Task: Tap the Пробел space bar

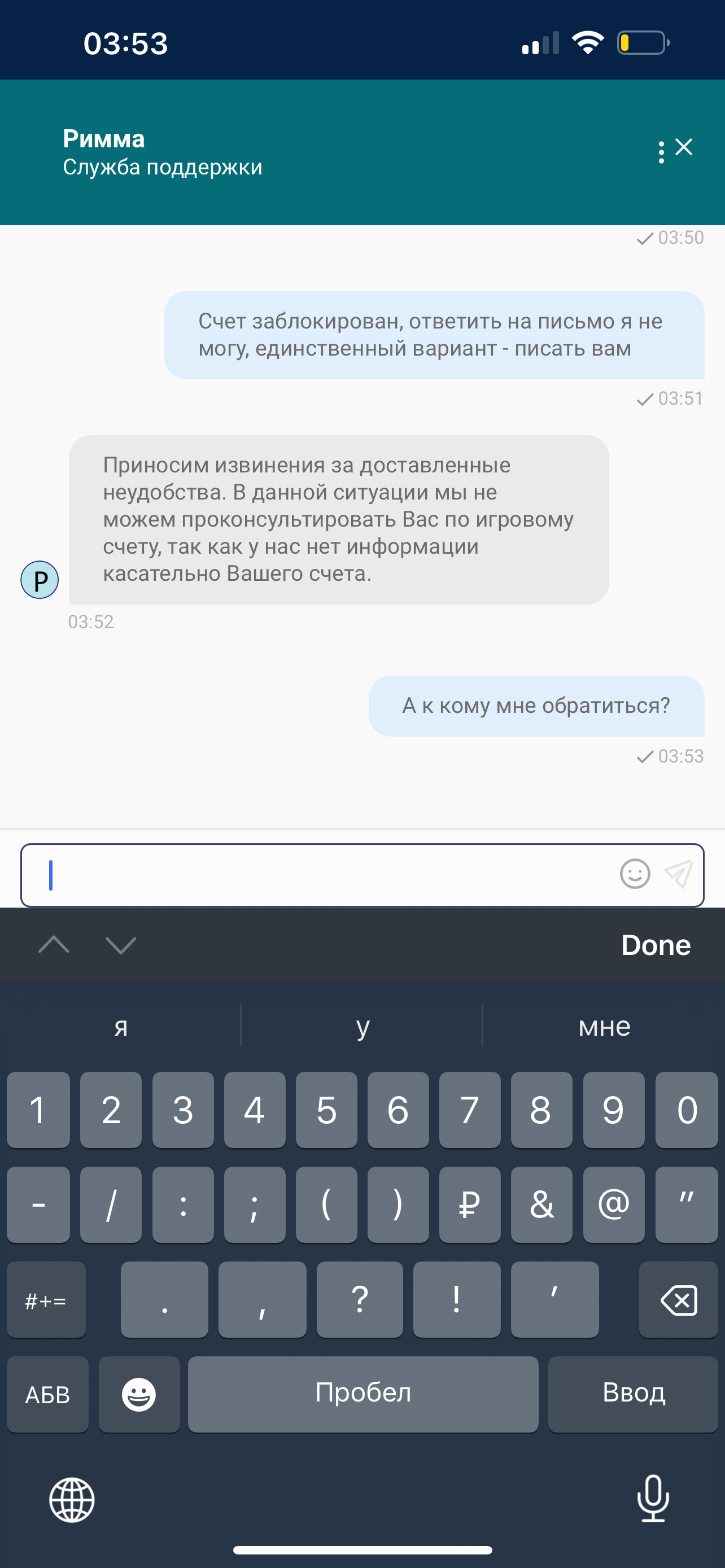Action: coord(363,1394)
